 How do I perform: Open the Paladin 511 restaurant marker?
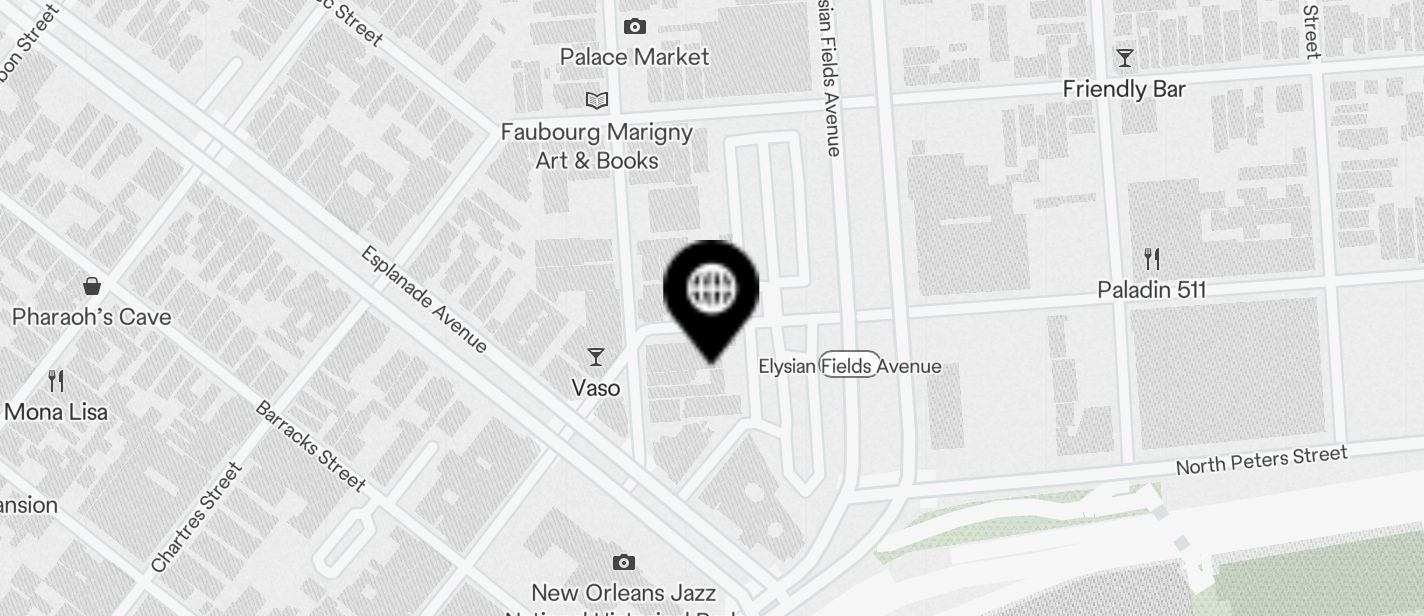coord(1152,260)
